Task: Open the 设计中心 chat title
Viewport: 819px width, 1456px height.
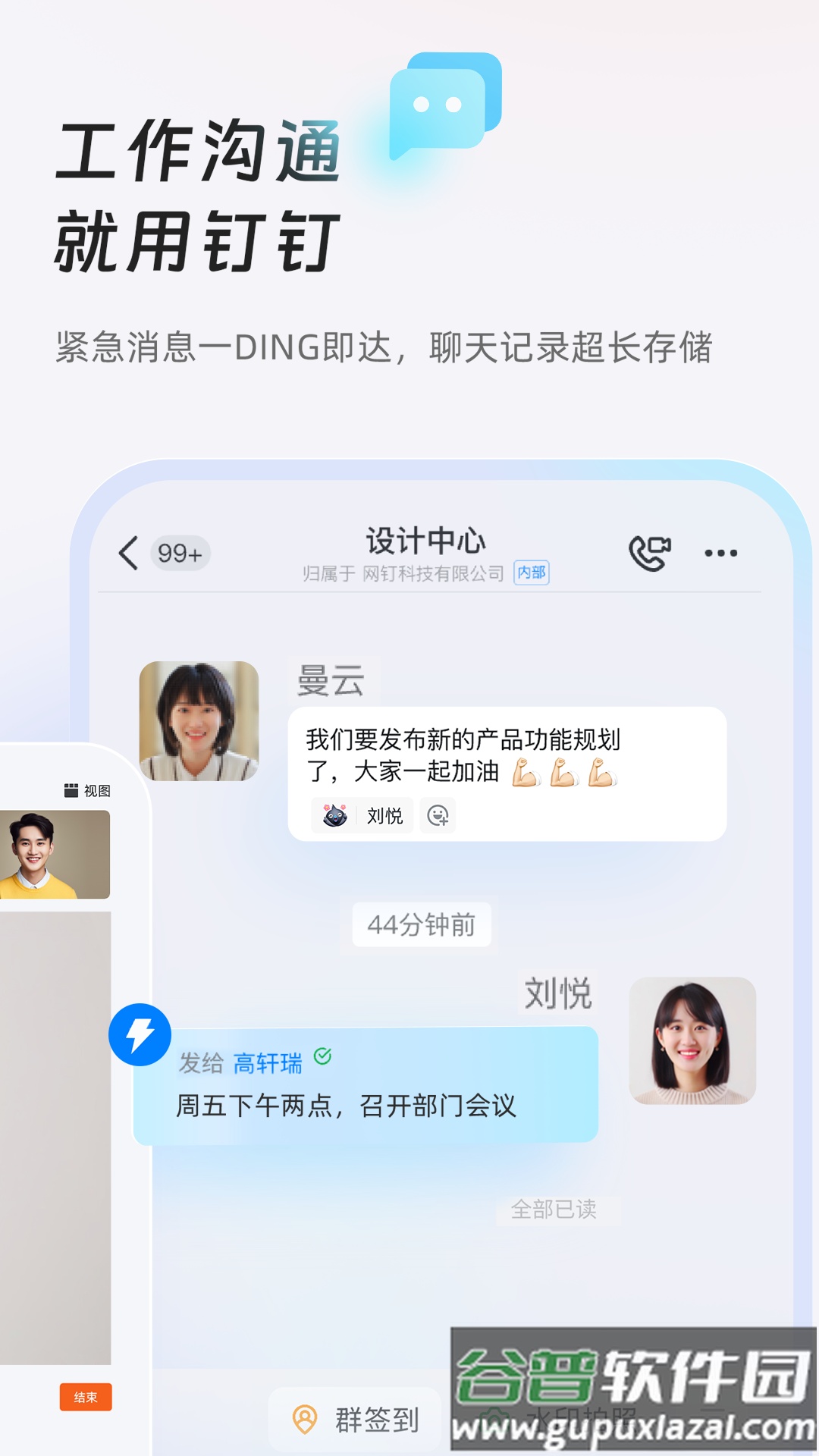Action: tap(425, 541)
